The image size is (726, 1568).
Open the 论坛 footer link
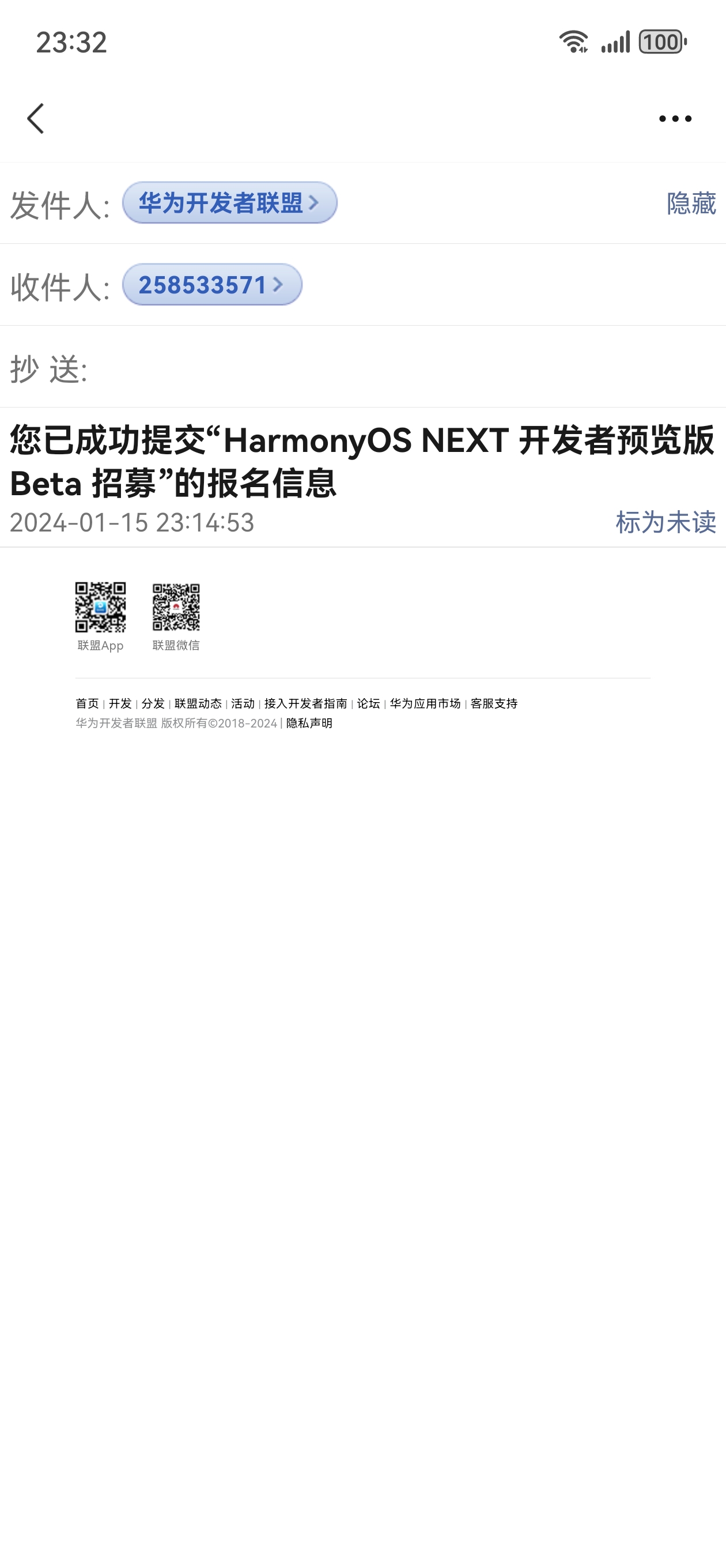(x=368, y=703)
